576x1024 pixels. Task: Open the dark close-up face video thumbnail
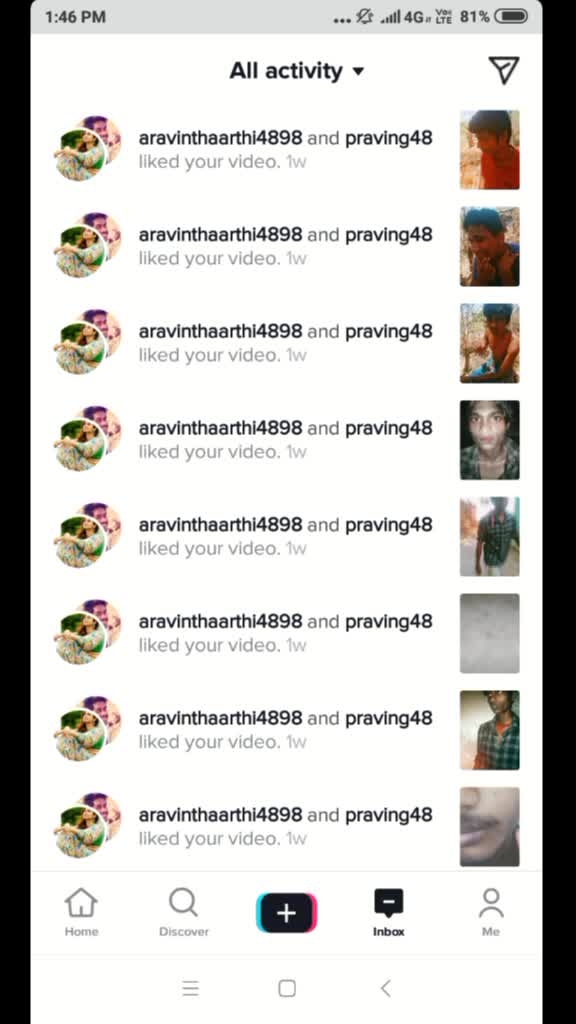click(490, 440)
